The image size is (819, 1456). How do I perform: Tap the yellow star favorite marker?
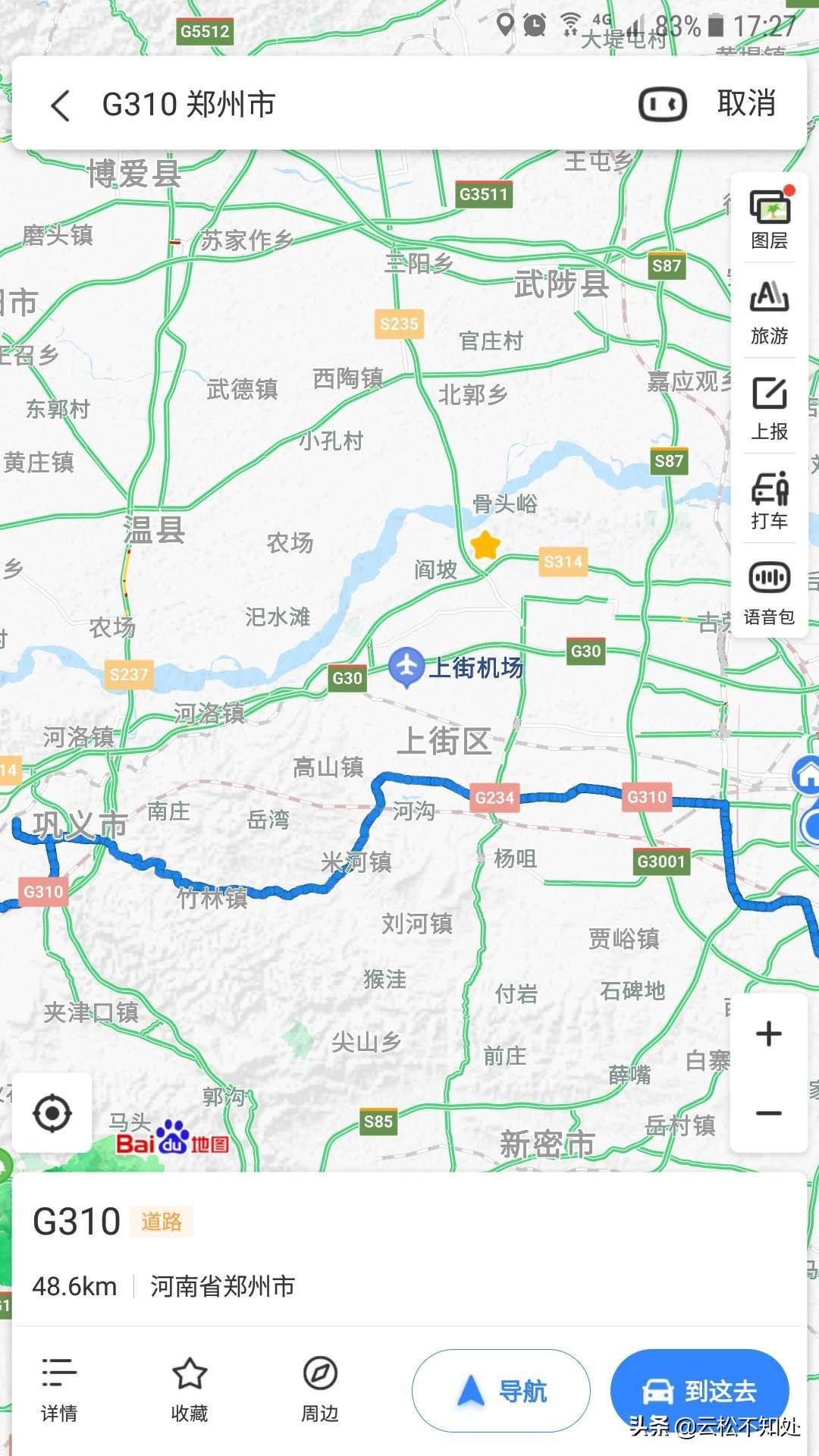(485, 544)
